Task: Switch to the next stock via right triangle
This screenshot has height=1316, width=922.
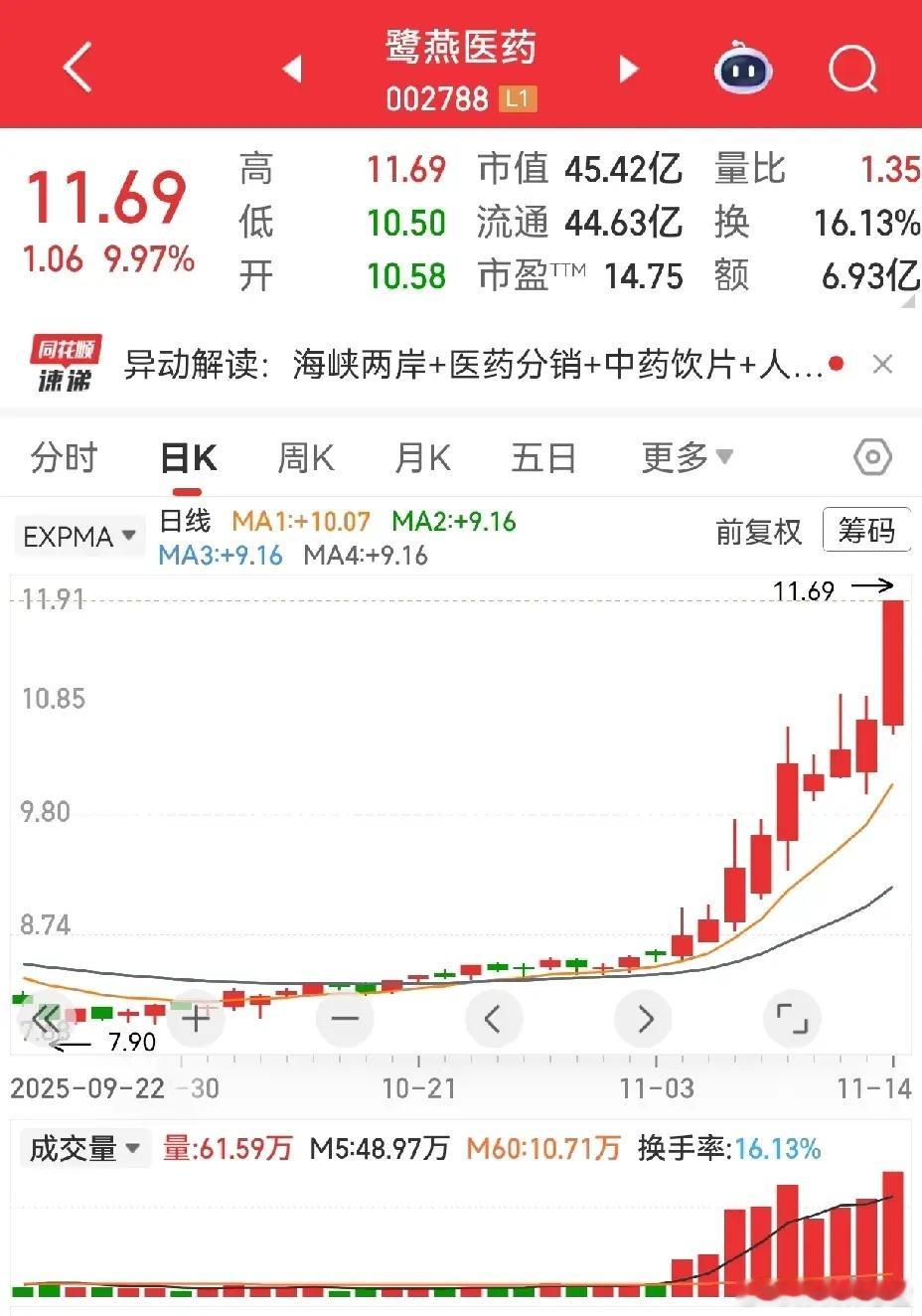Action: point(628,69)
